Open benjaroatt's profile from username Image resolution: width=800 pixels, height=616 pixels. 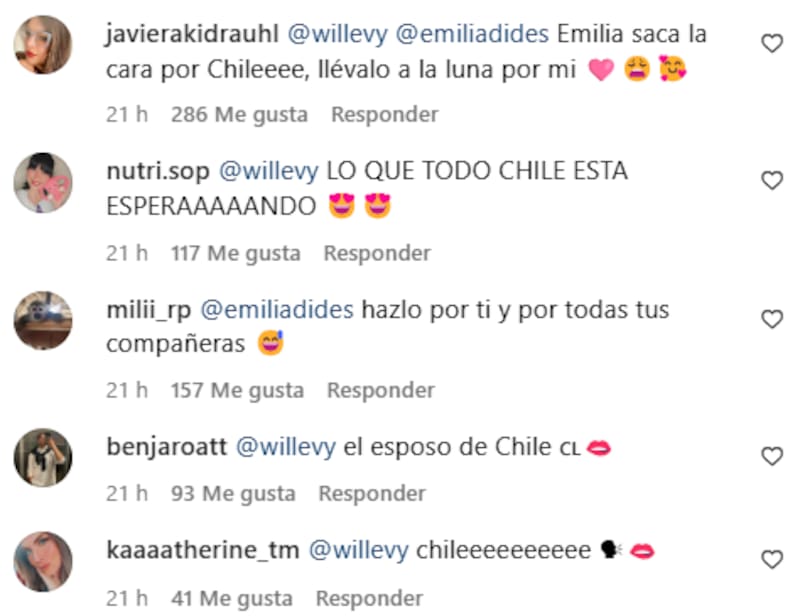point(165,448)
